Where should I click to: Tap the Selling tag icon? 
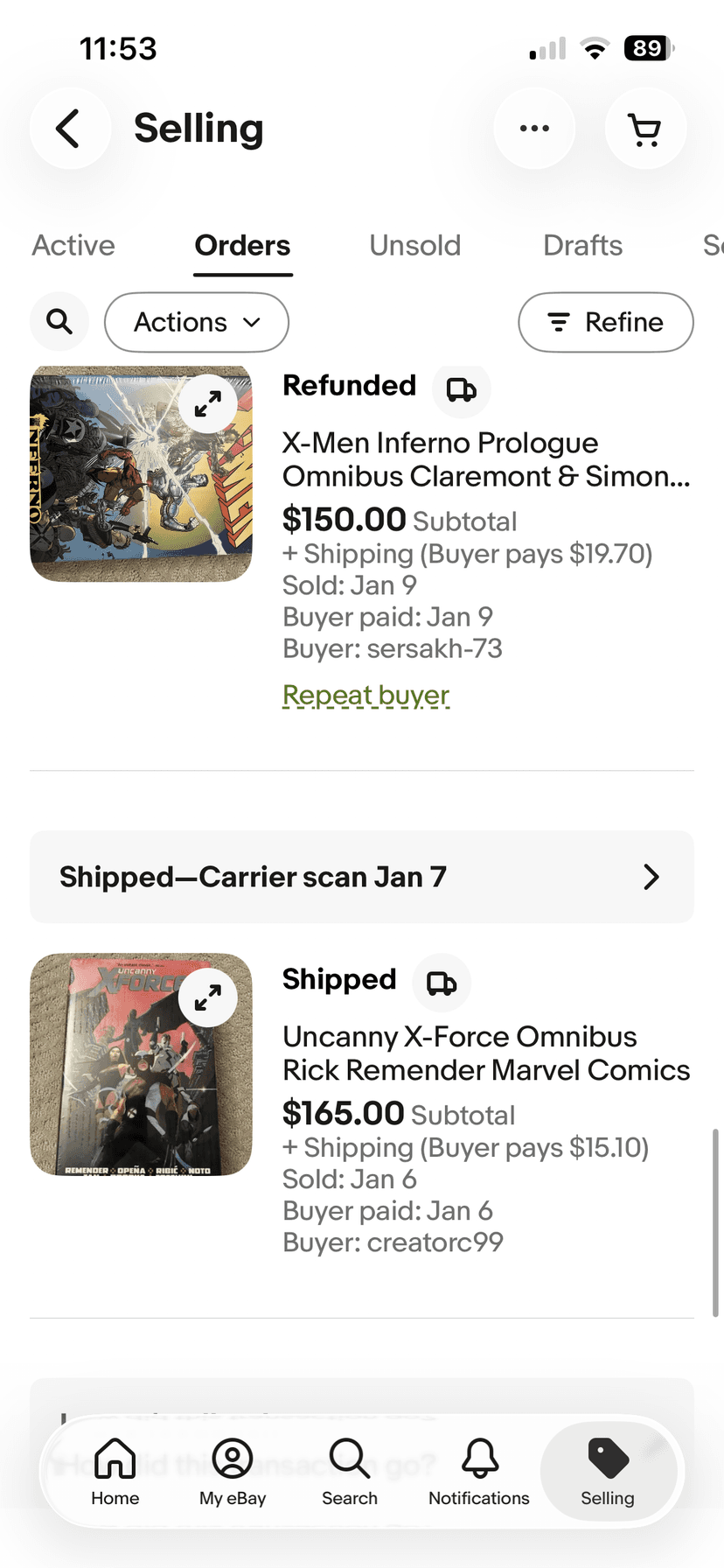tap(609, 1460)
